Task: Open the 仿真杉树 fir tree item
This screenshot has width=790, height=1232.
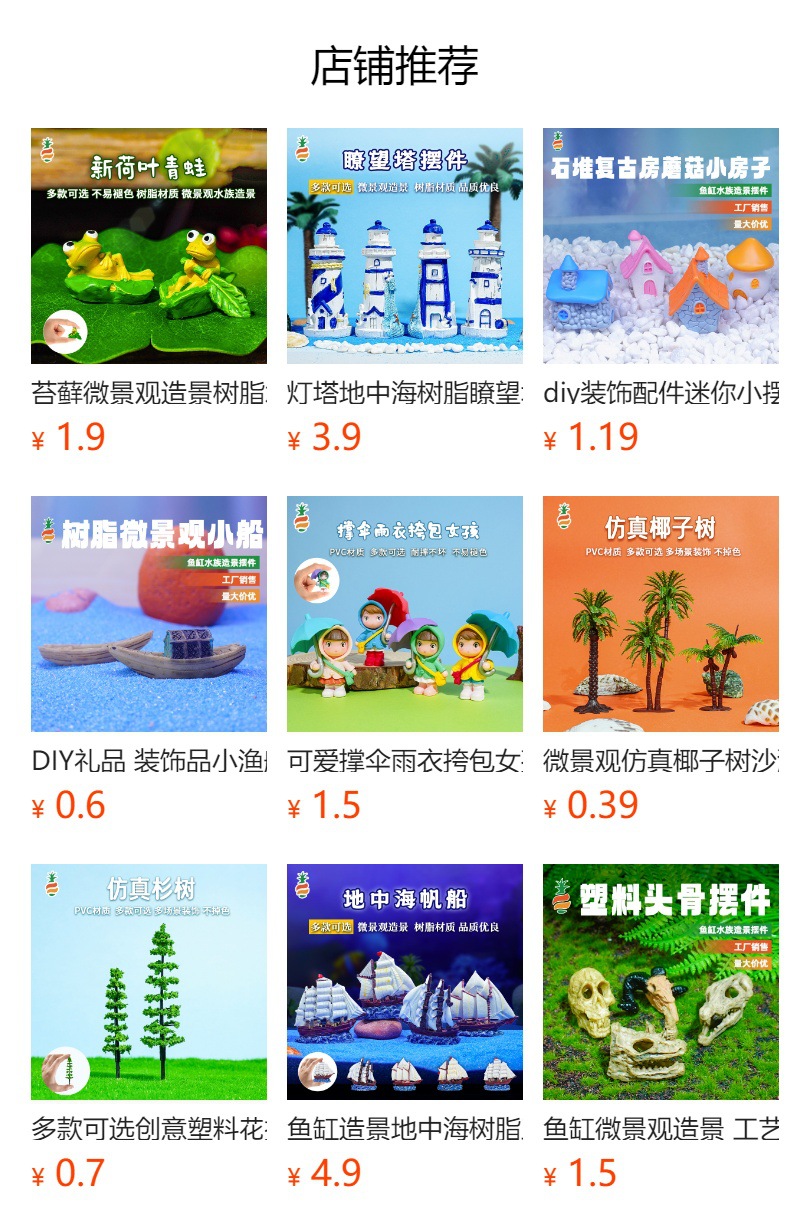Action: click(x=149, y=982)
